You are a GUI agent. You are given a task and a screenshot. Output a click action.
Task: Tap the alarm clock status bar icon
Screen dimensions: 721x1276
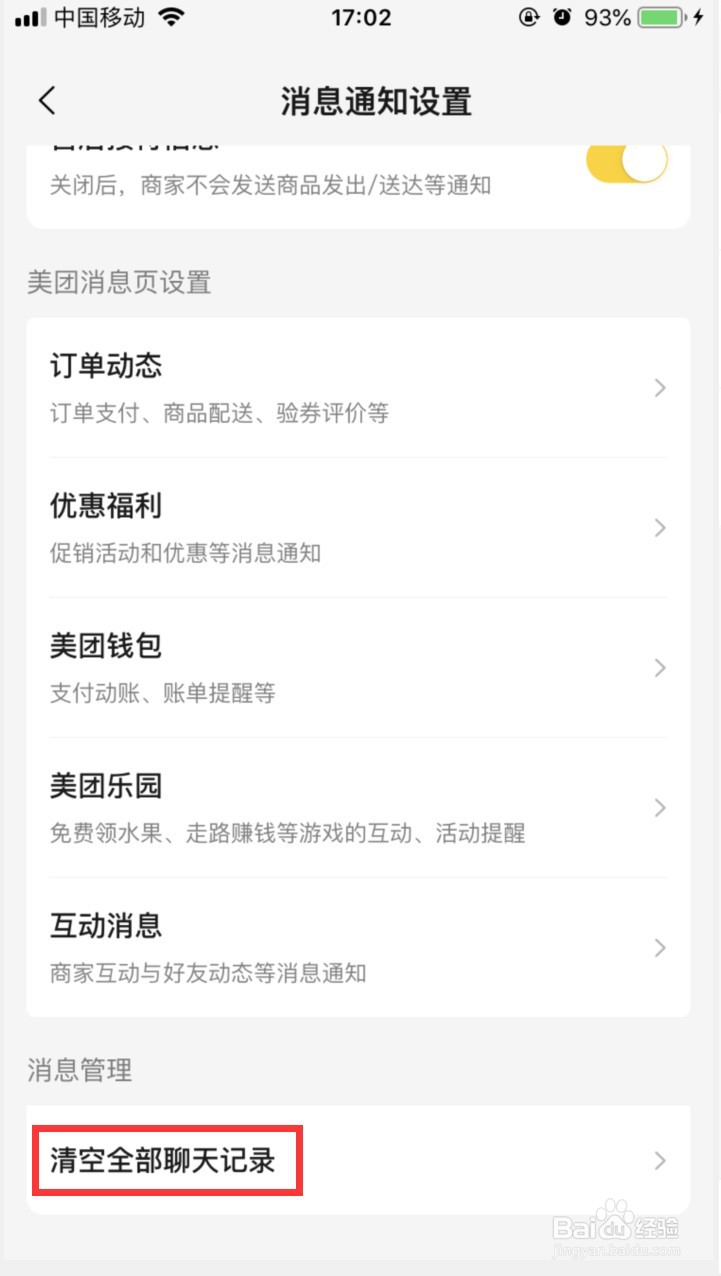pyautogui.click(x=562, y=16)
